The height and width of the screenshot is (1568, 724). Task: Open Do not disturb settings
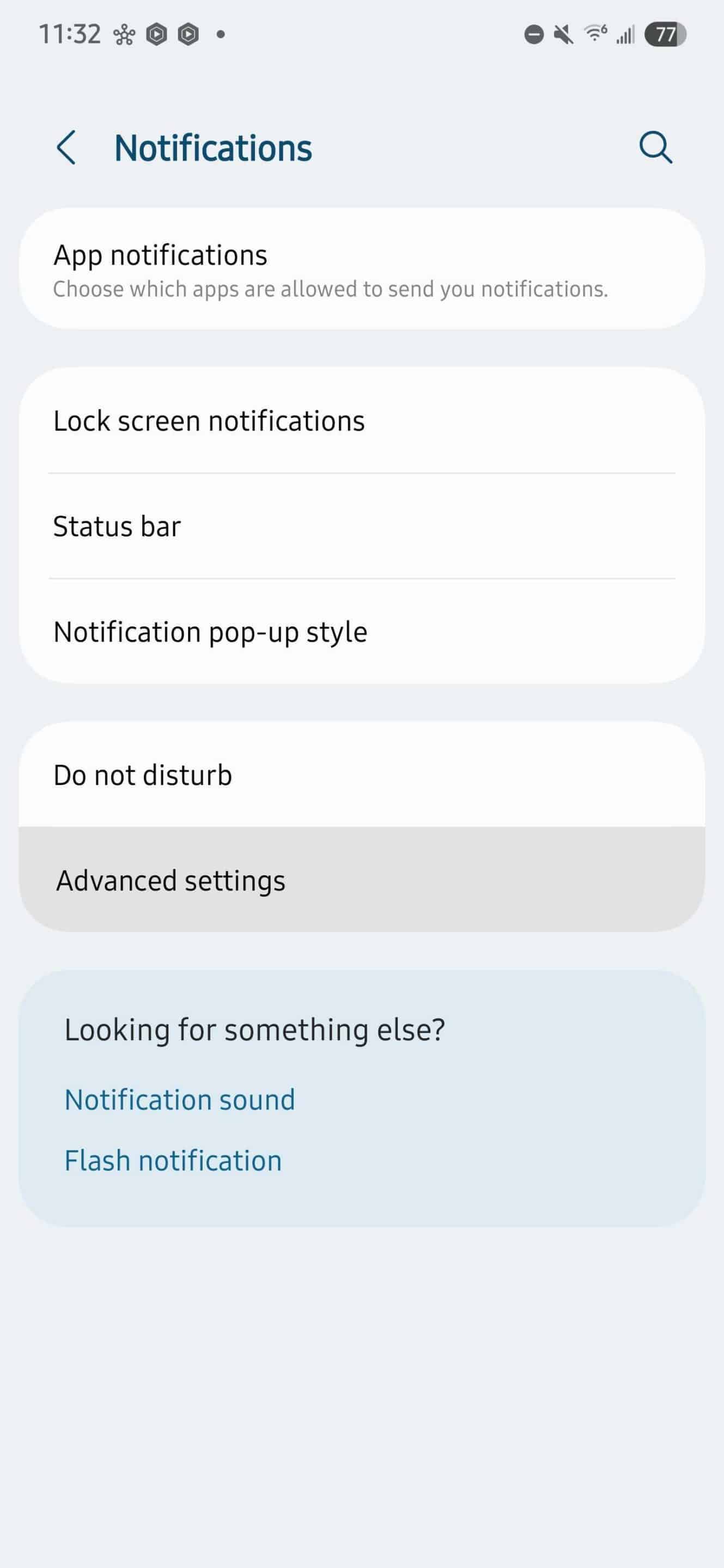coord(362,775)
